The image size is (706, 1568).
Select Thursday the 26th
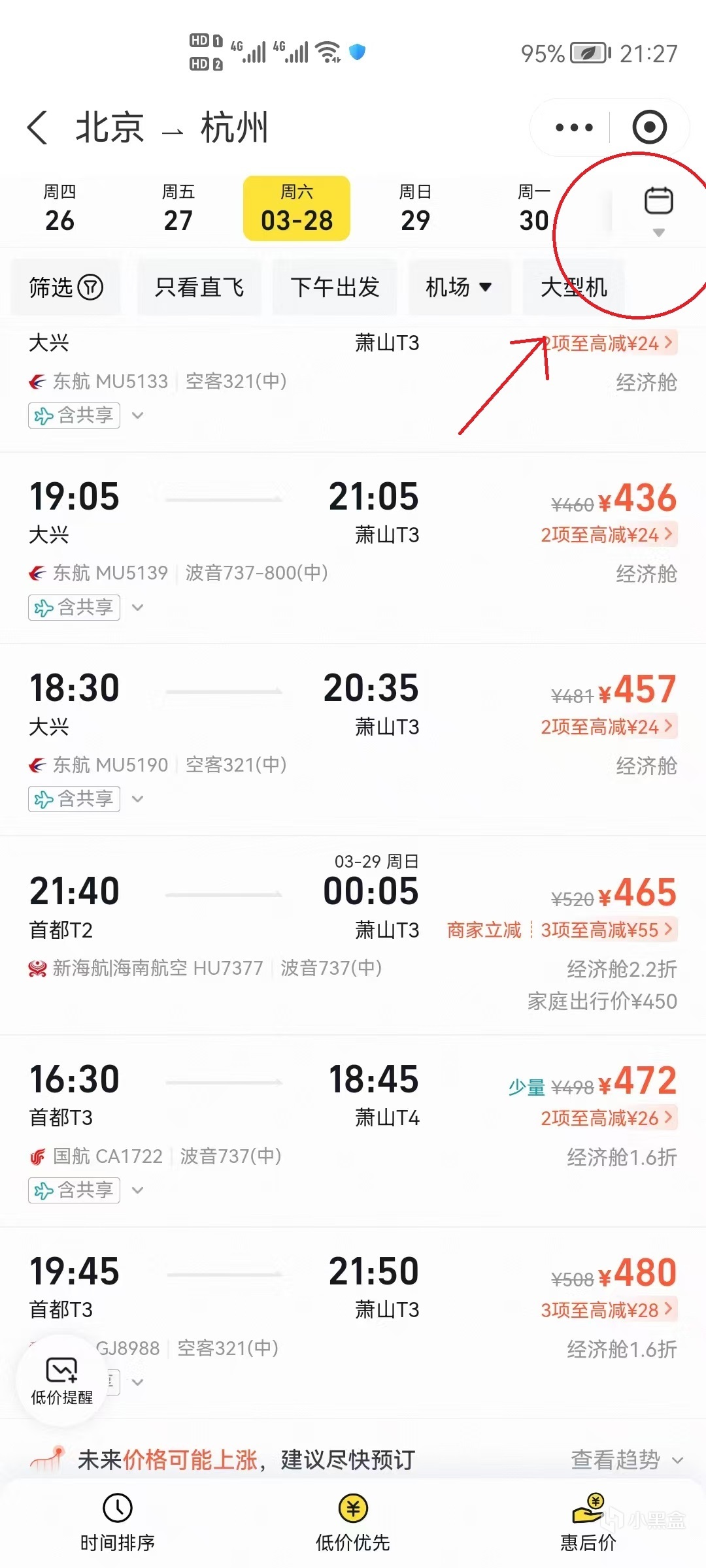(59, 208)
